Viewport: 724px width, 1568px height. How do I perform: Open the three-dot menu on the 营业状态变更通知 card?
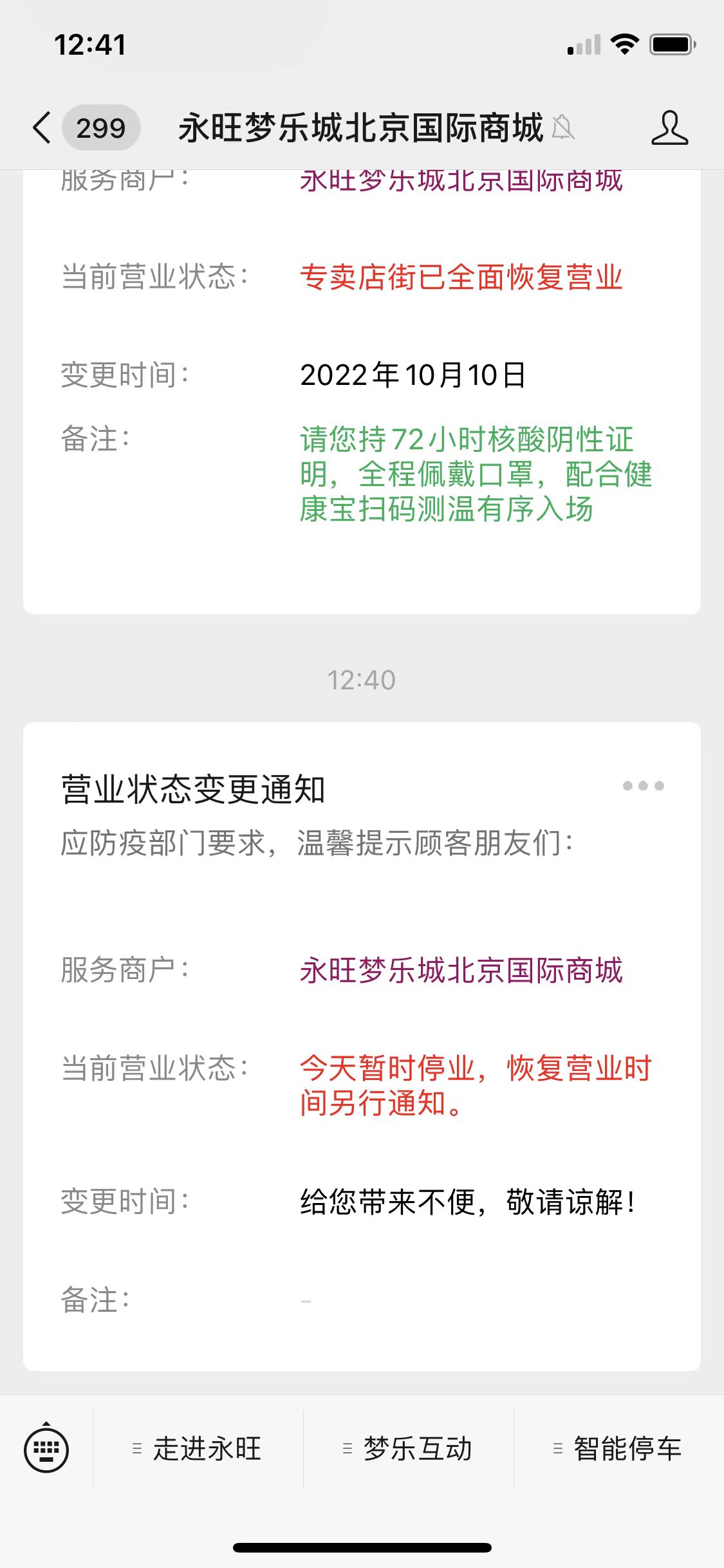(643, 785)
